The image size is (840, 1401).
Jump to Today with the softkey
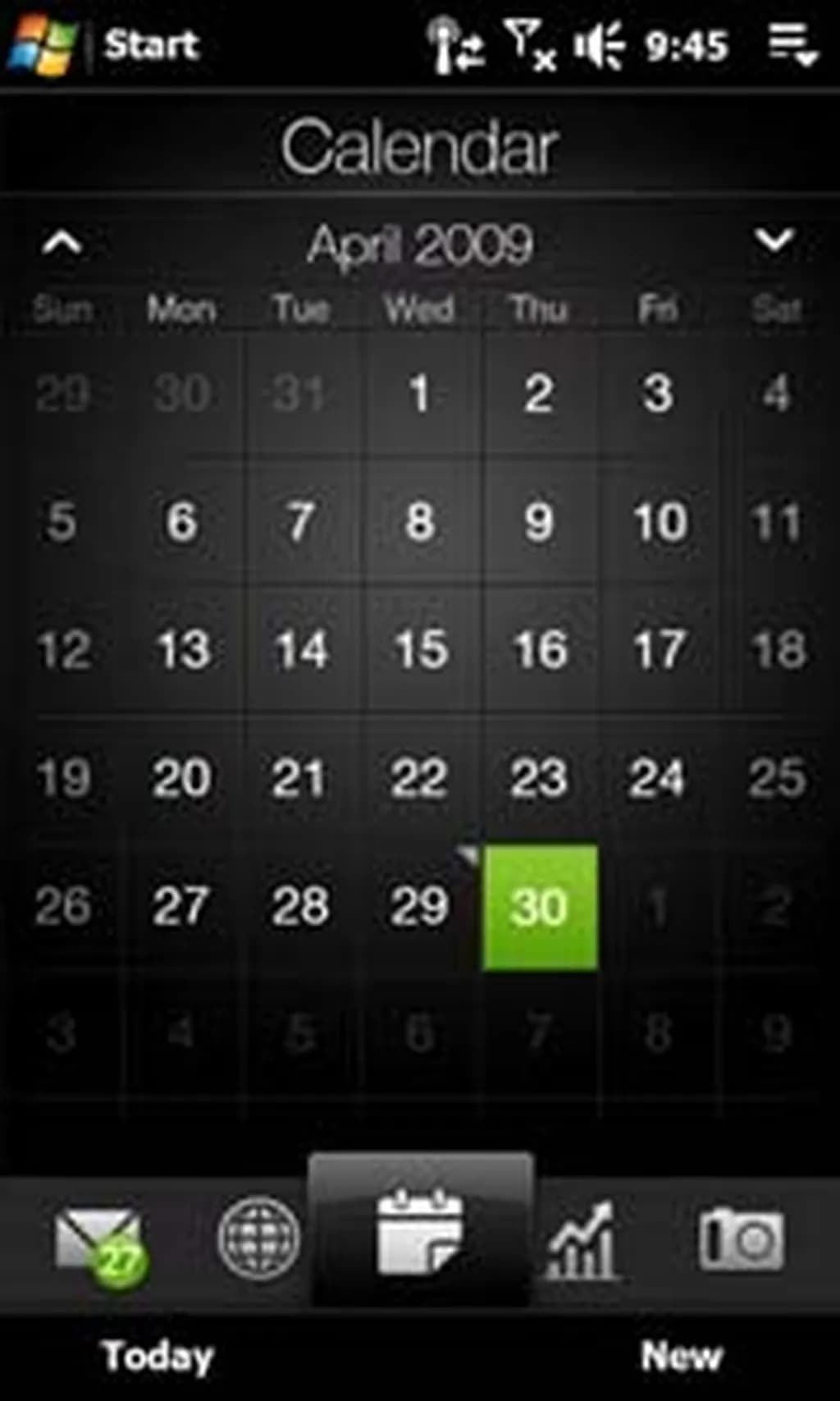(157, 1355)
